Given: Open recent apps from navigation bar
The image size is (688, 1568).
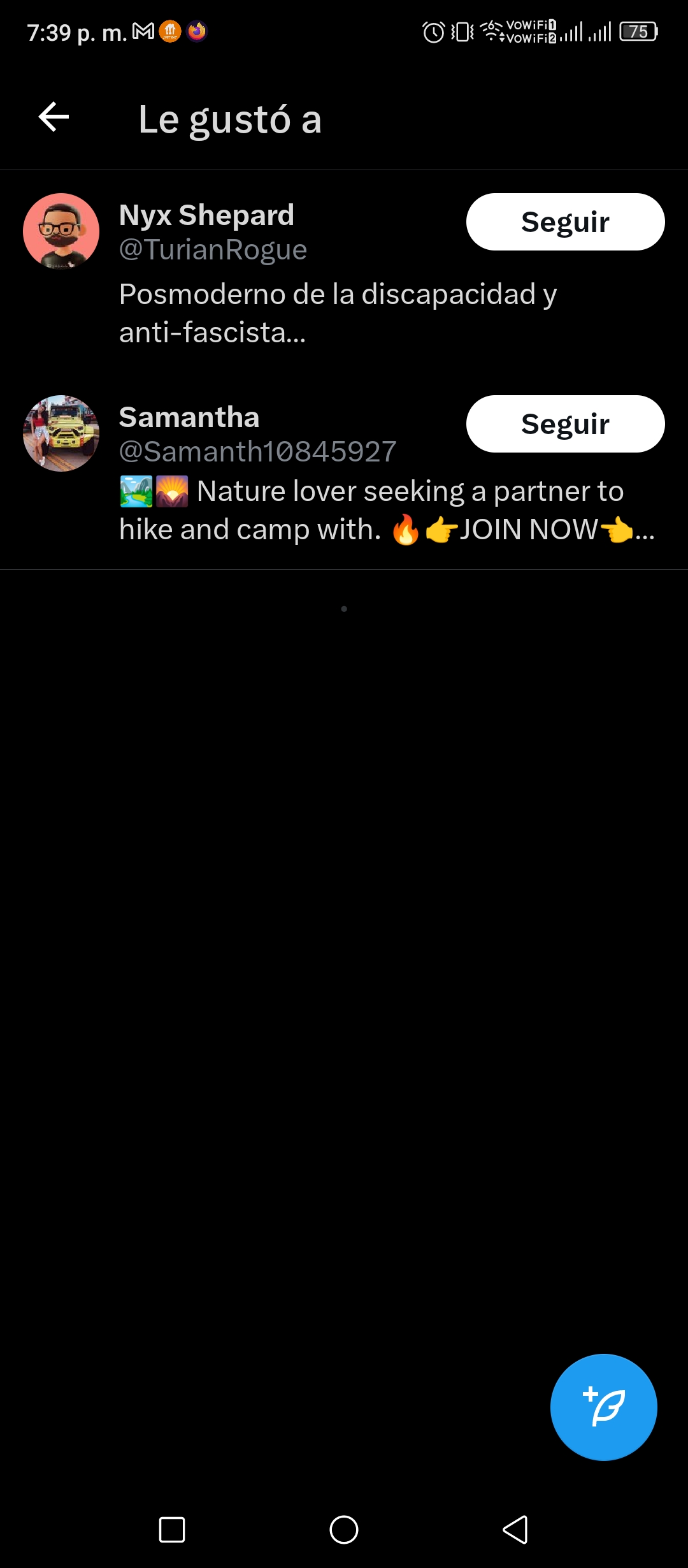Looking at the screenshot, I should (171, 1529).
